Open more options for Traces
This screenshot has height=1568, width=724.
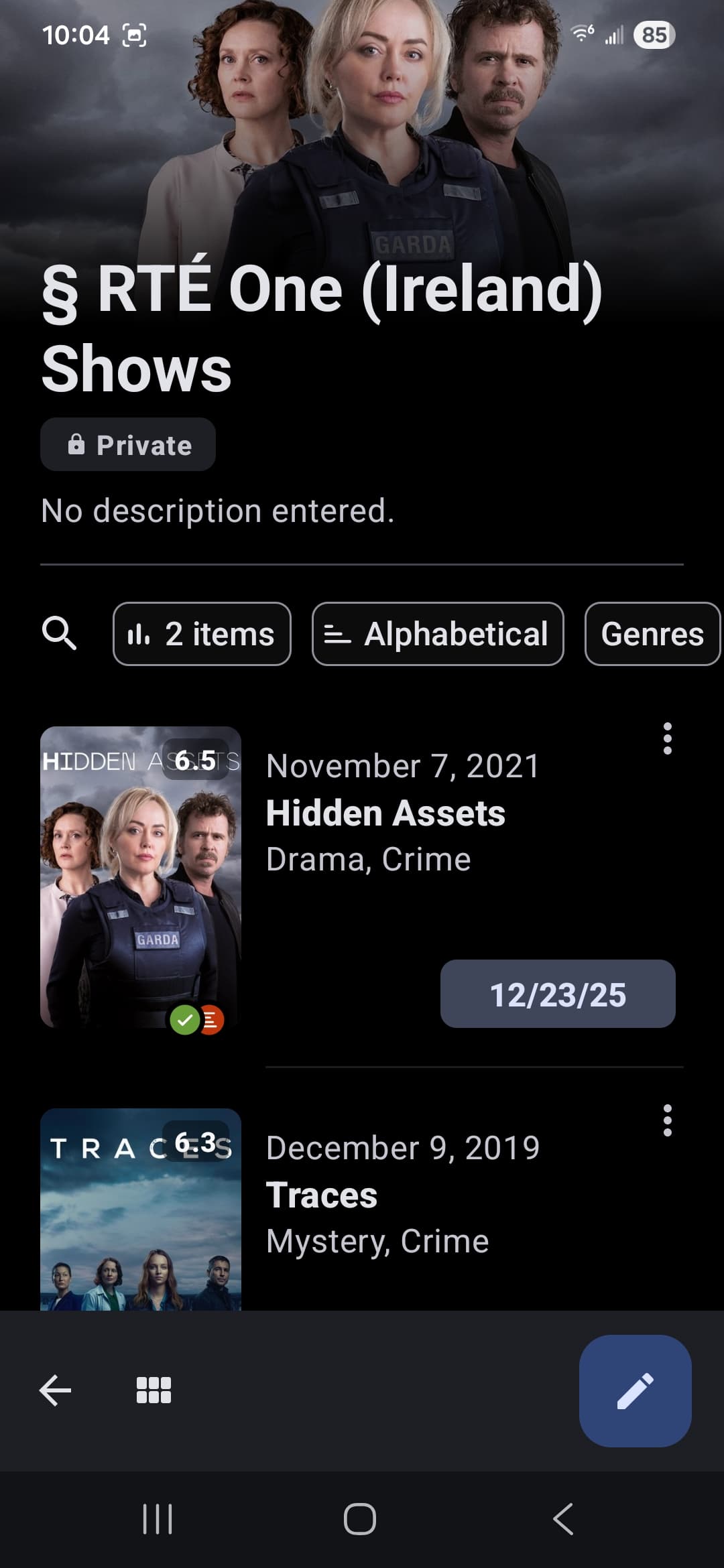point(667,1121)
